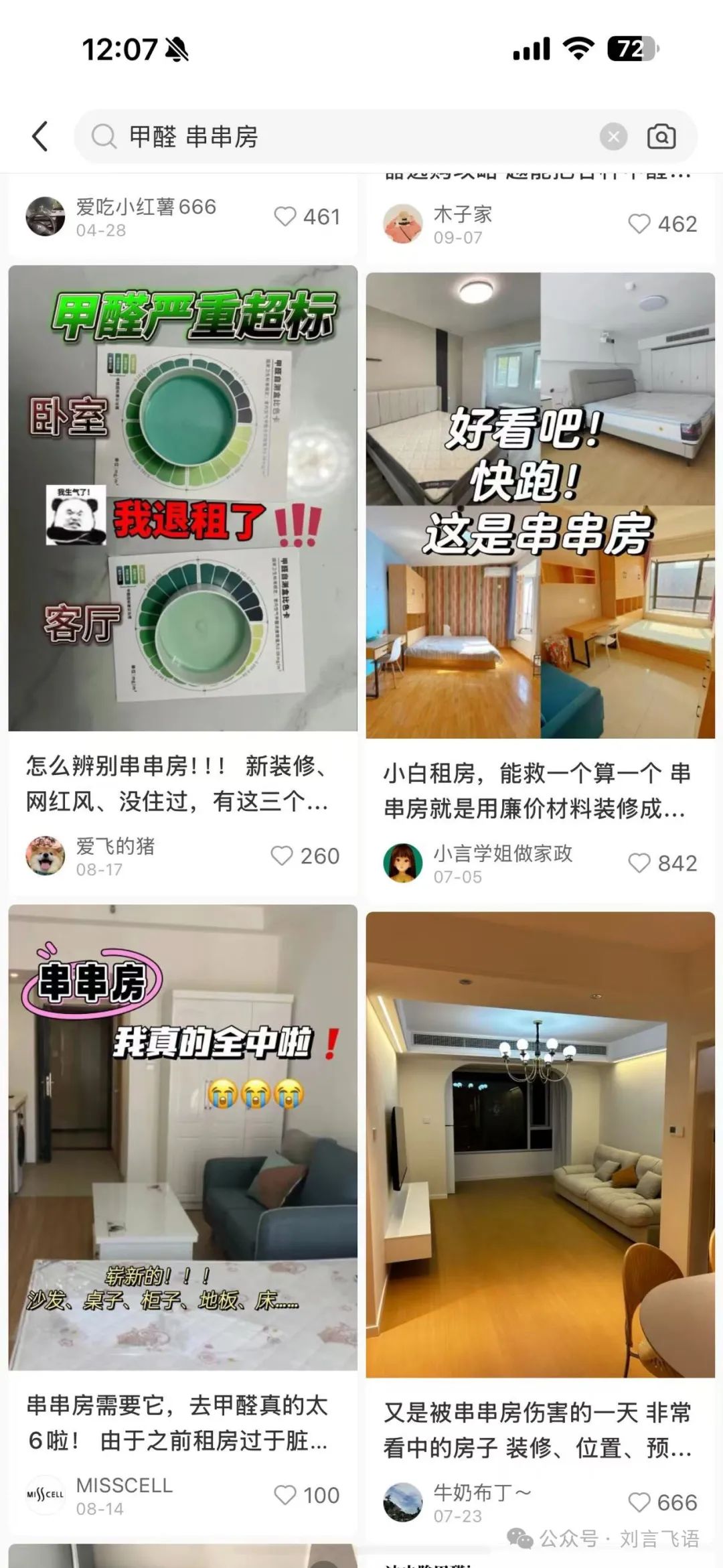This screenshot has height=1568, width=723.
Task: Go back using the top-left arrow
Action: pos(40,137)
